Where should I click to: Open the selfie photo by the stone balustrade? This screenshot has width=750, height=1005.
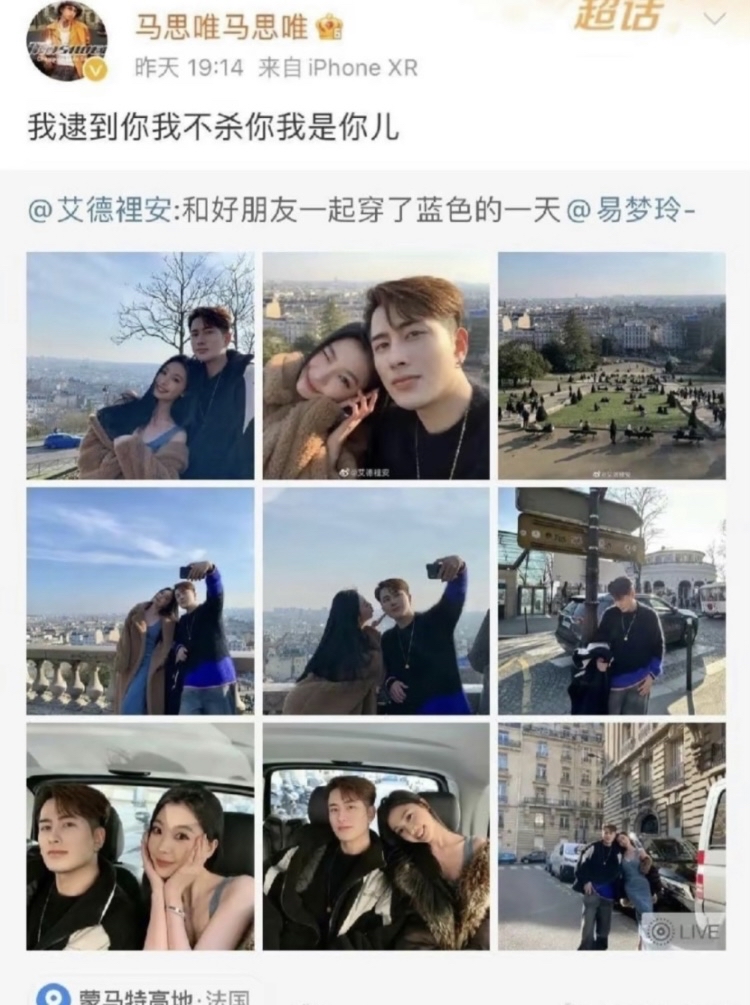140,600
